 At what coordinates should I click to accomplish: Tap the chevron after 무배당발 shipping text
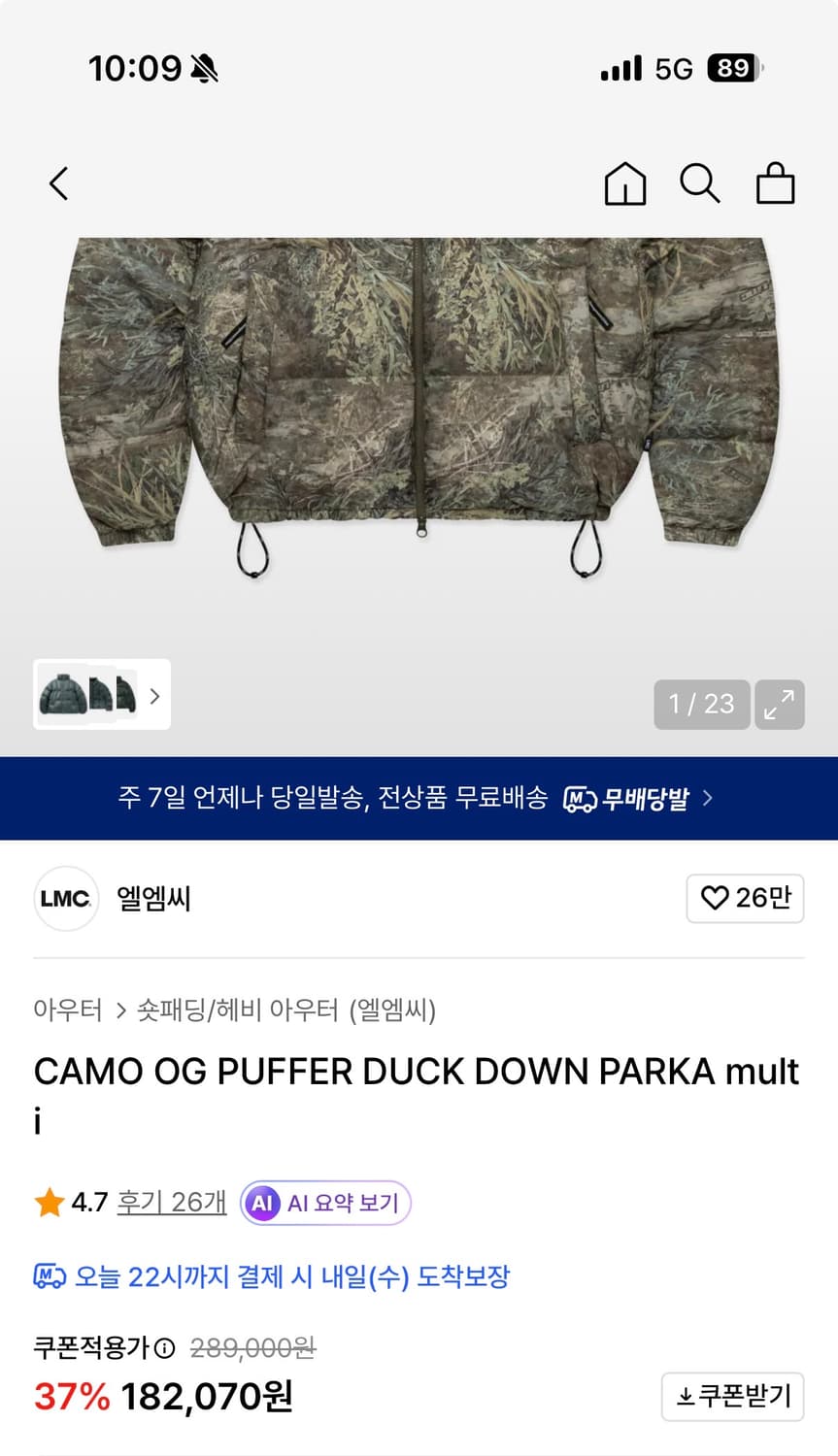(707, 798)
